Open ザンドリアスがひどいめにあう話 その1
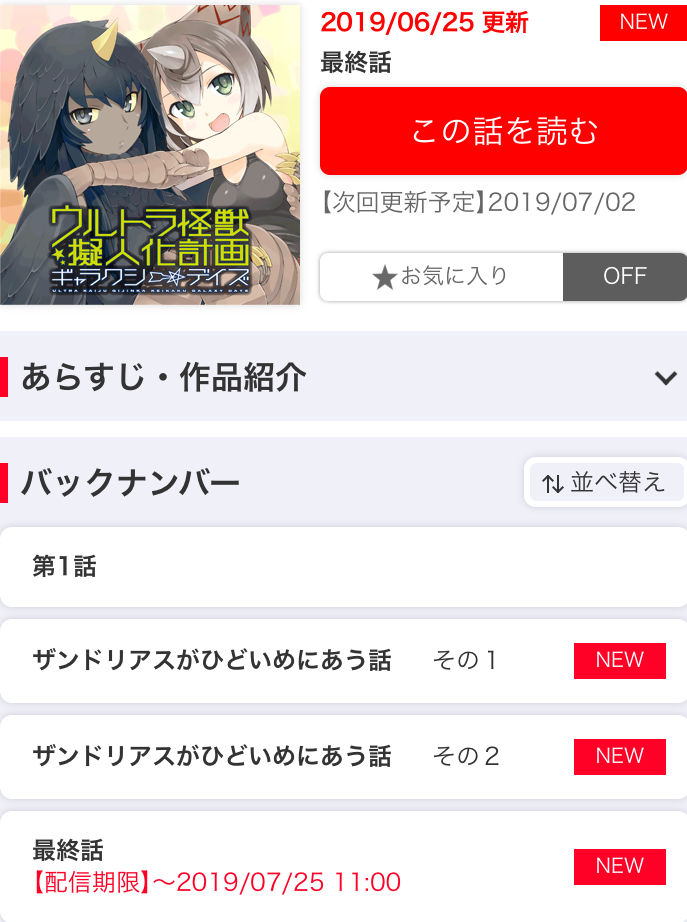The width and height of the screenshot is (687, 922). click(x=343, y=661)
